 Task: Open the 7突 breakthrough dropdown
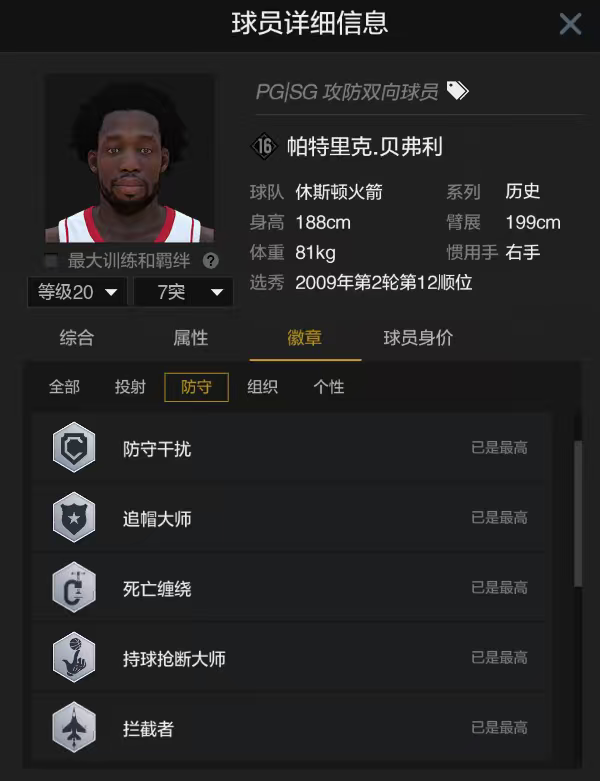[x=183, y=292]
